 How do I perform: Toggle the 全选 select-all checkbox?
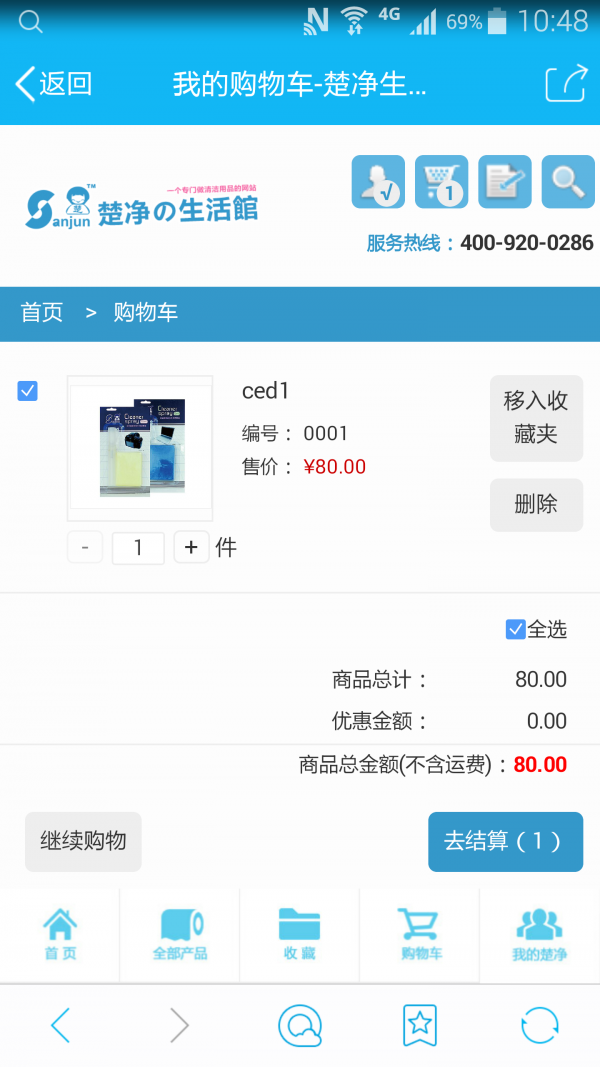pos(516,629)
